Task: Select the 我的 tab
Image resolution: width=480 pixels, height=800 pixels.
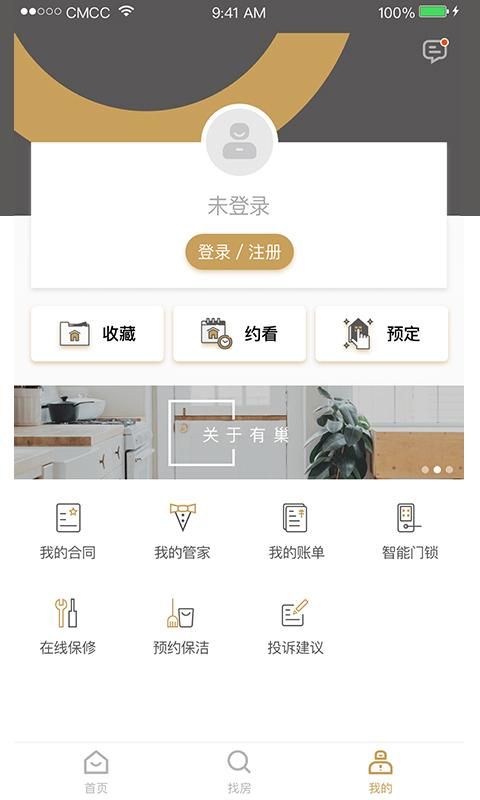Action: point(381,772)
